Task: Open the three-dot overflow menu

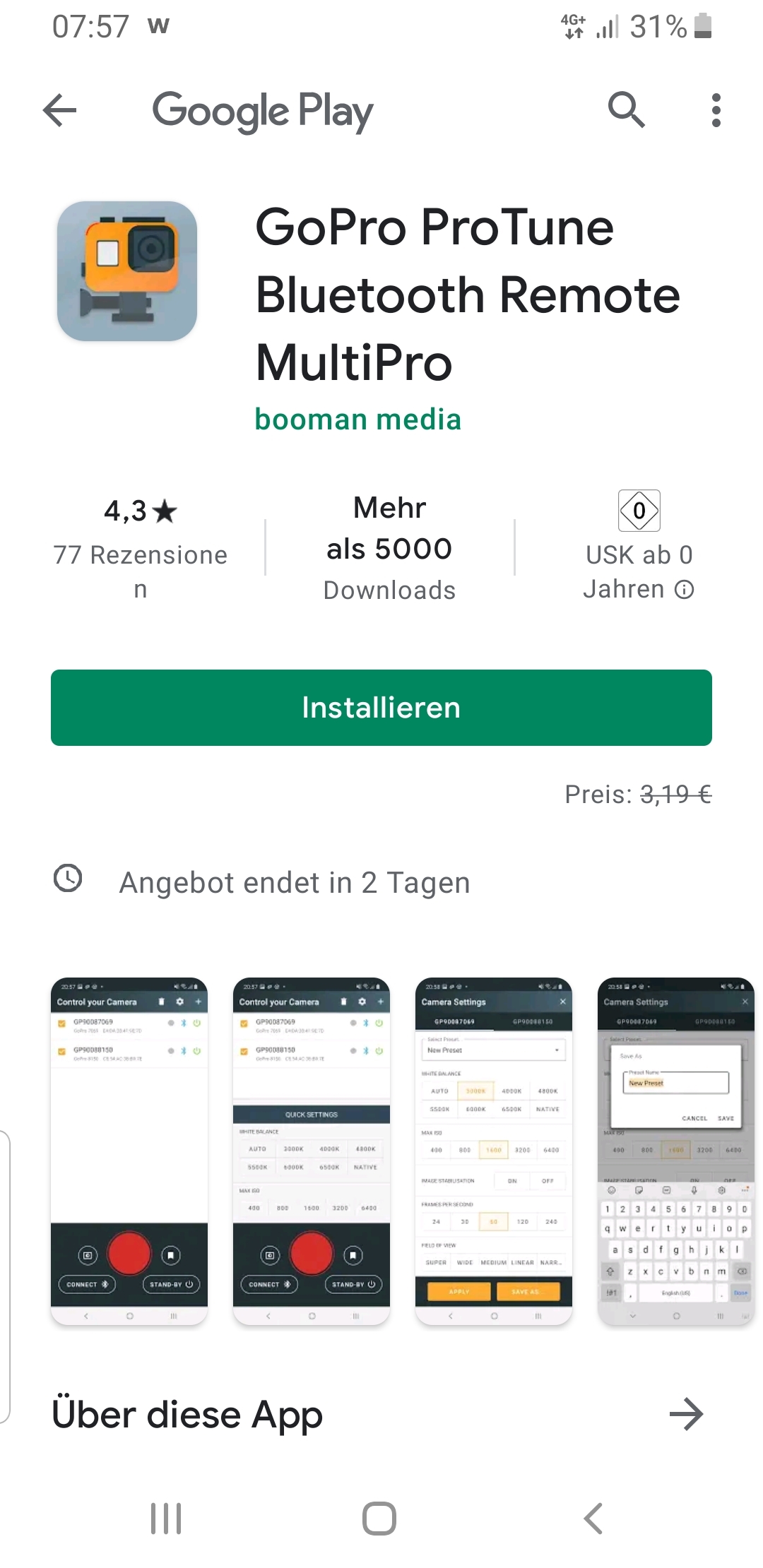Action: pos(716,110)
